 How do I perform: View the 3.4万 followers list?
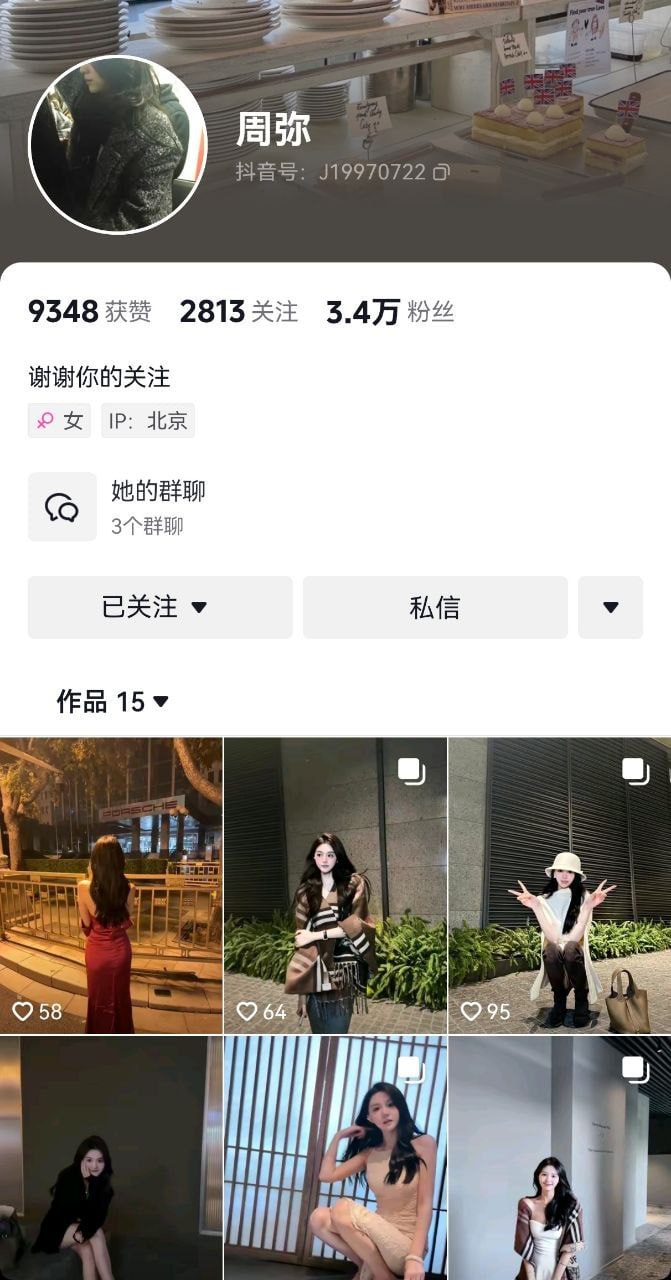pos(389,312)
